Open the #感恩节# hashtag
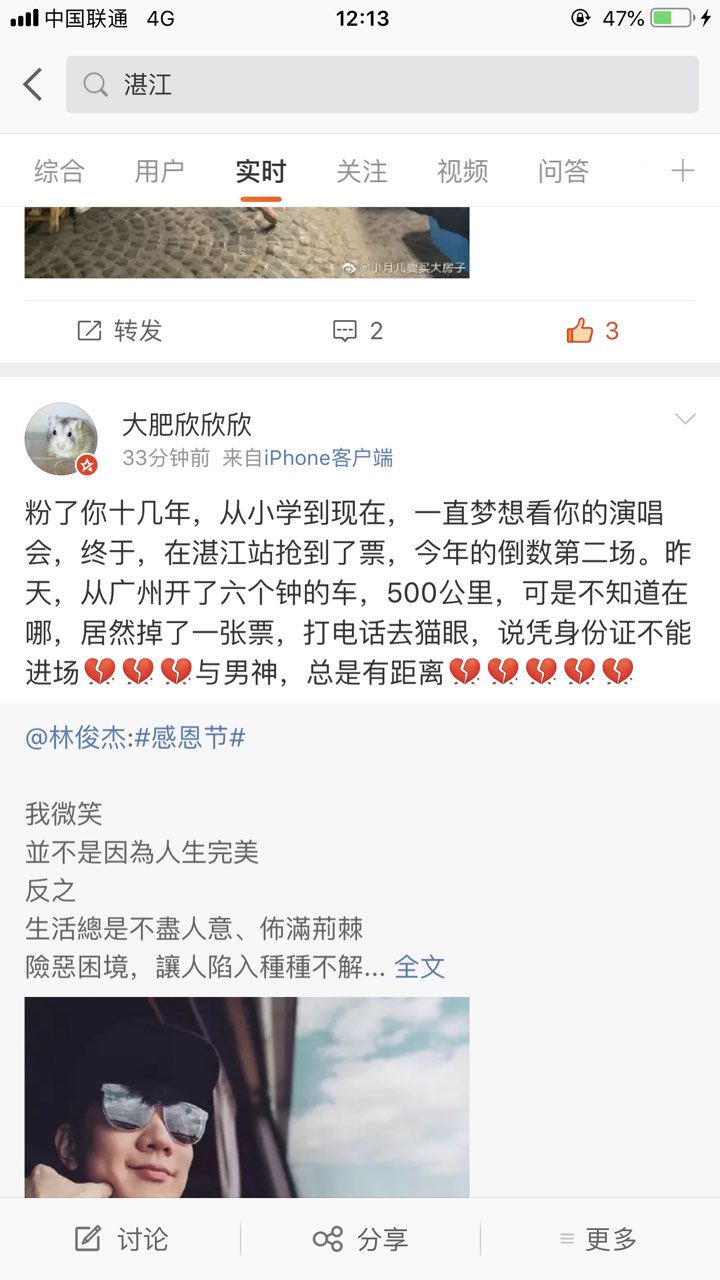 coord(190,738)
